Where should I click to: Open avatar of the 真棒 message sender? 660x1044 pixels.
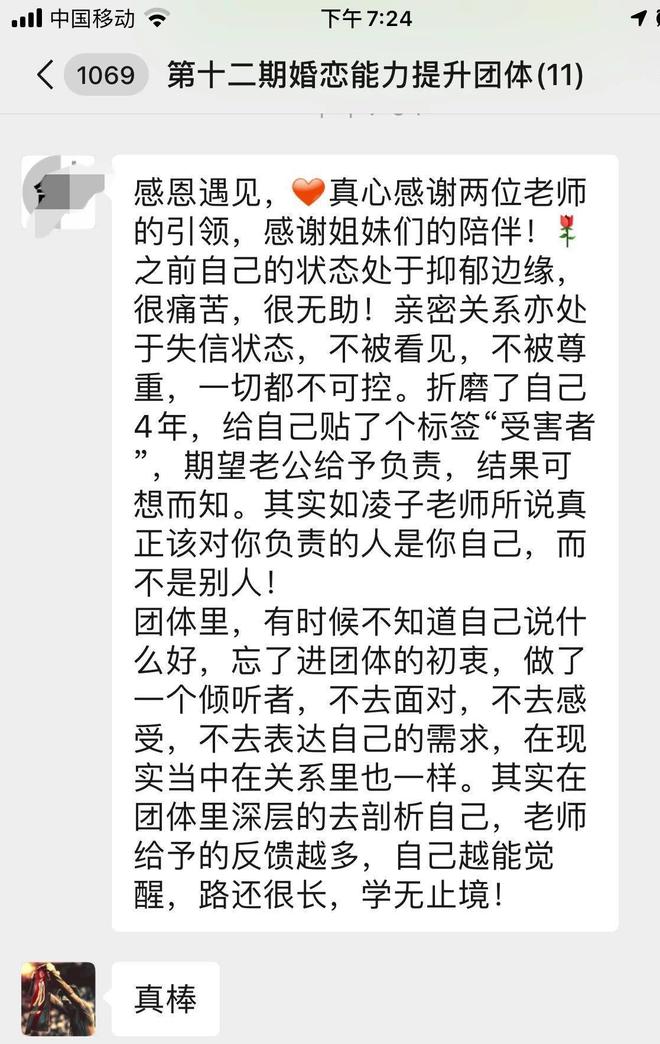click(x=58, y=998)
